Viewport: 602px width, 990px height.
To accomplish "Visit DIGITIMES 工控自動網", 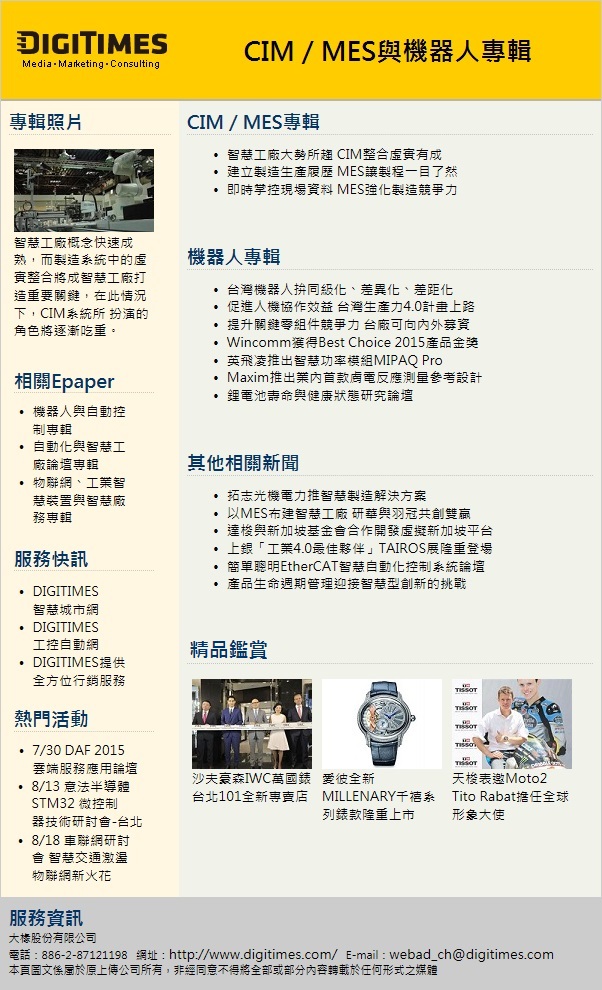I will 66,636.
